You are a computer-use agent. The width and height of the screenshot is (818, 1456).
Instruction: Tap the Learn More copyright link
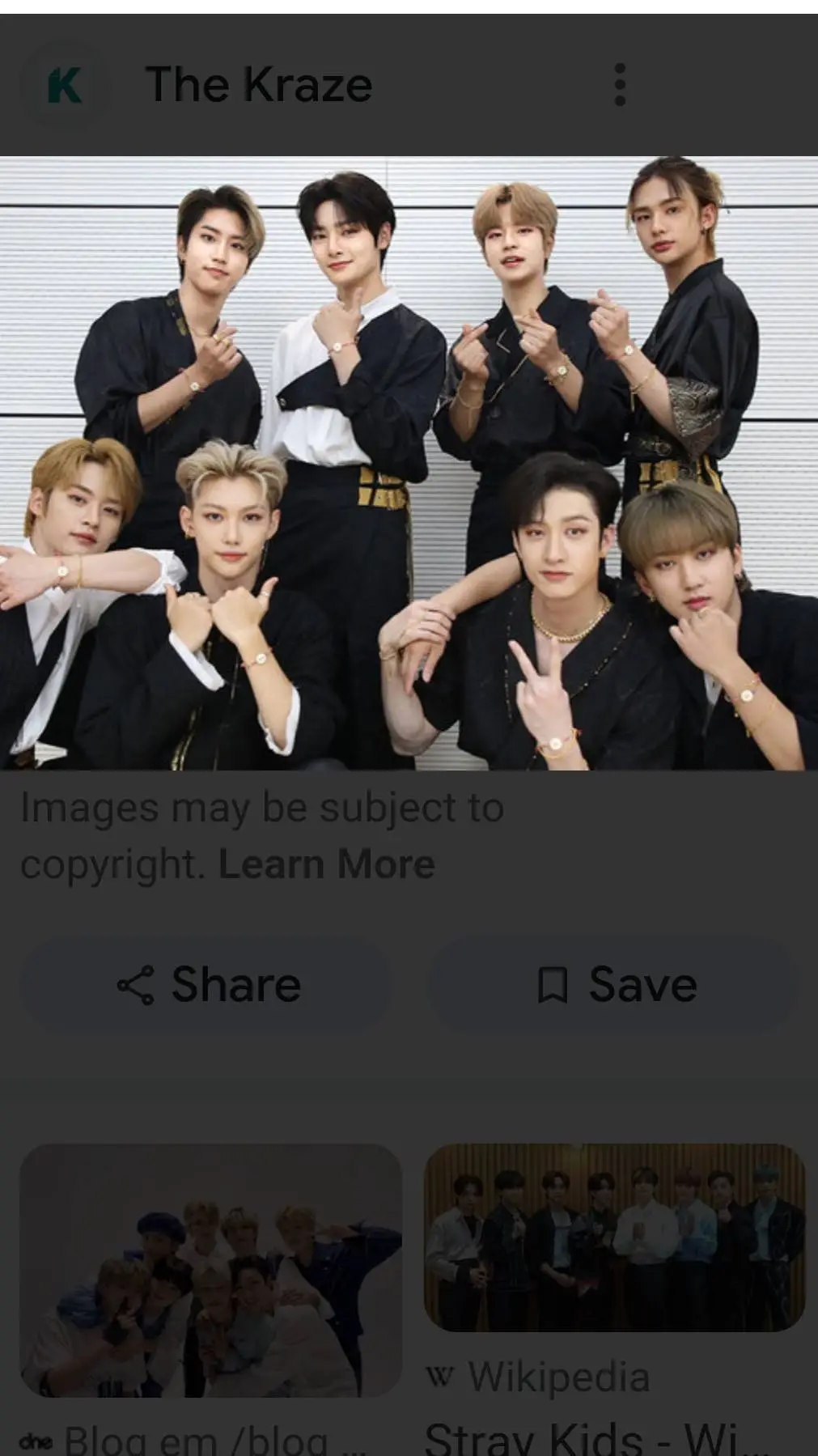pos(326,864)
